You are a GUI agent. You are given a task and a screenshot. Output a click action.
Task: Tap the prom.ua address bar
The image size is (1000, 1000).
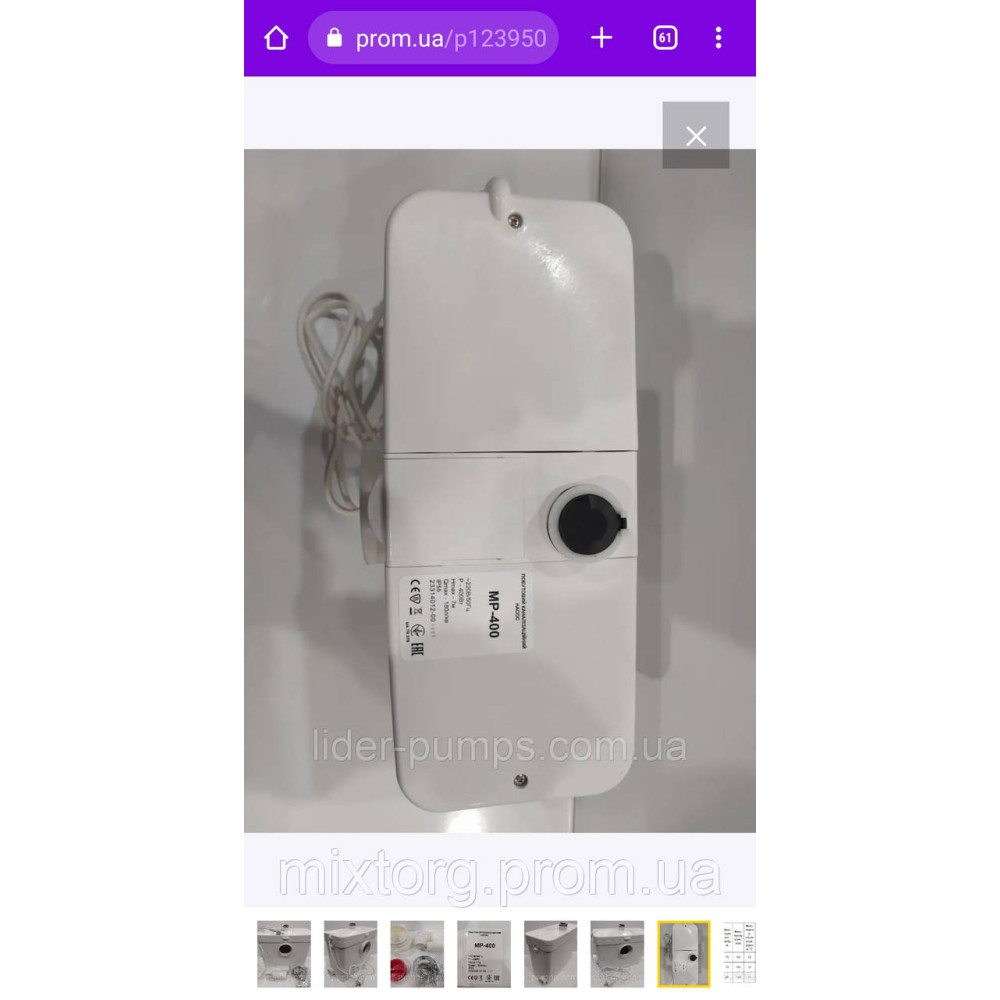tap(433, 39)
